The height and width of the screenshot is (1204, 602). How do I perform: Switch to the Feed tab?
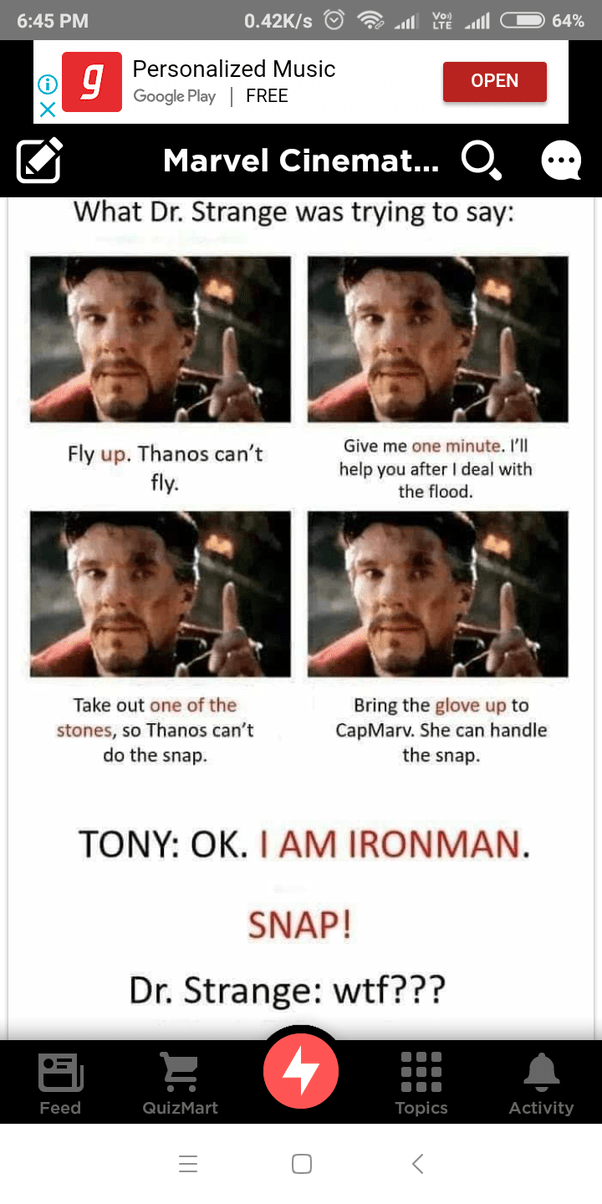coord(60,1083)
